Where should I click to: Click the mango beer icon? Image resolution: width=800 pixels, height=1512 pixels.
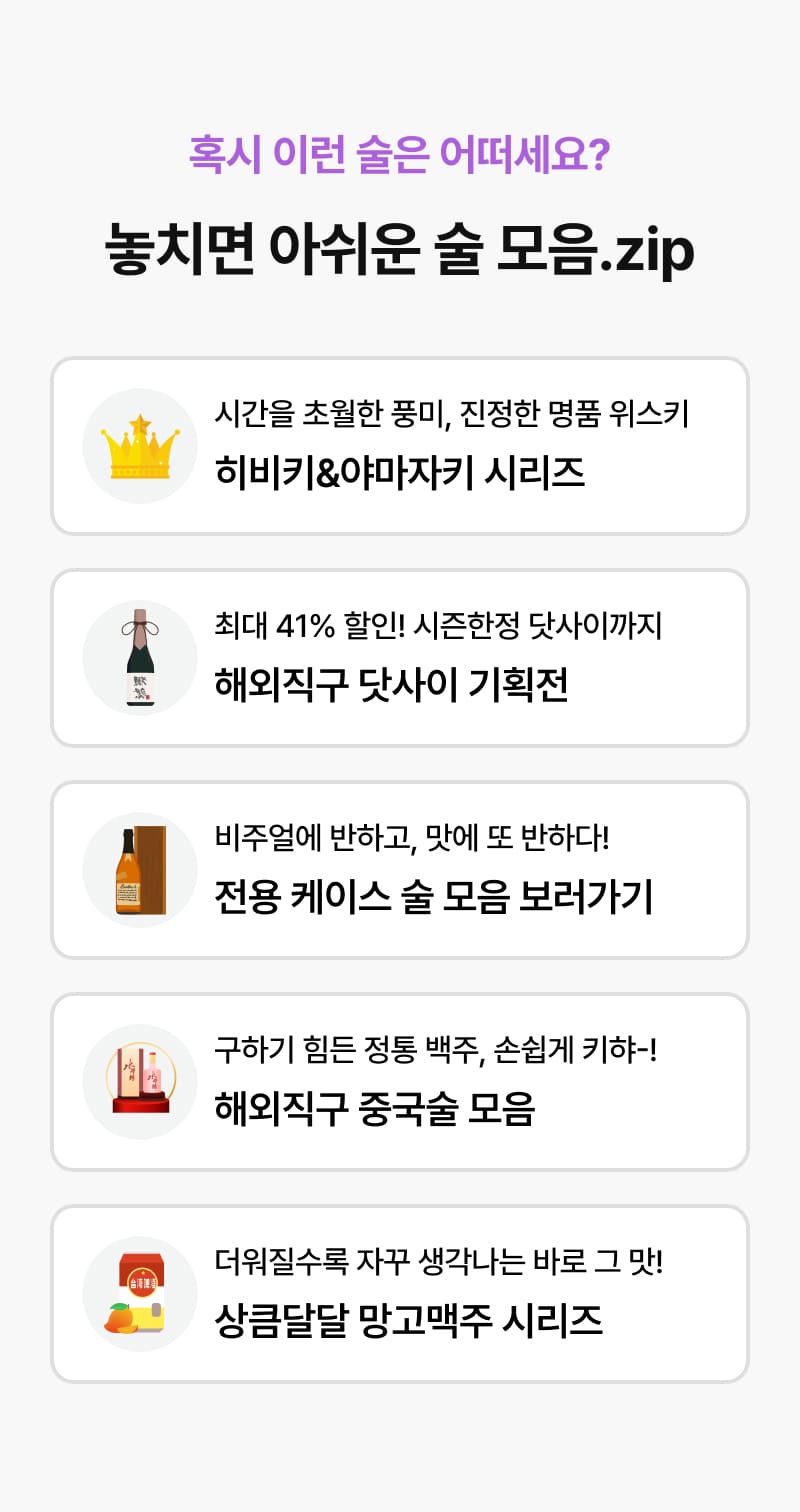[140, 1293]
